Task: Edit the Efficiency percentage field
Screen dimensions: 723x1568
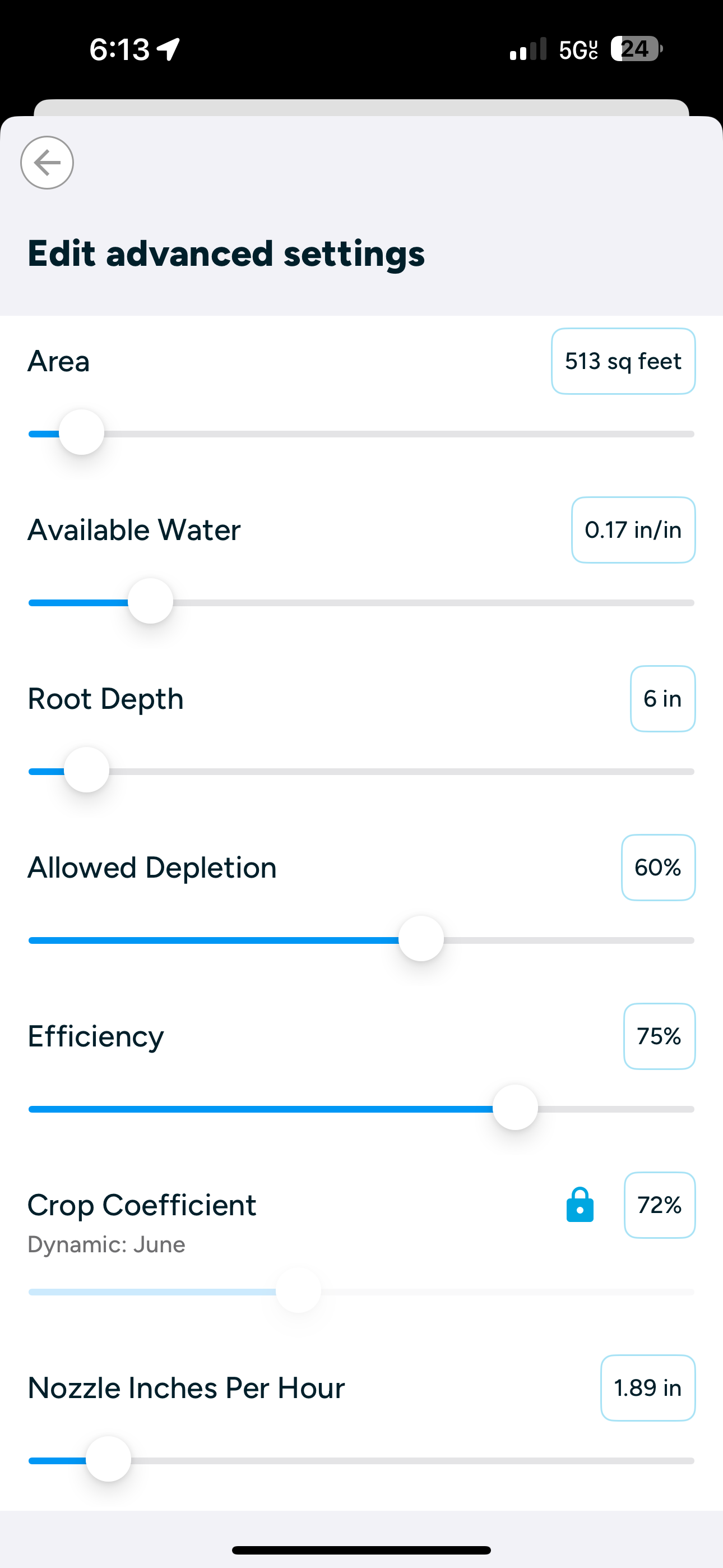Action: click(659, 1036)
